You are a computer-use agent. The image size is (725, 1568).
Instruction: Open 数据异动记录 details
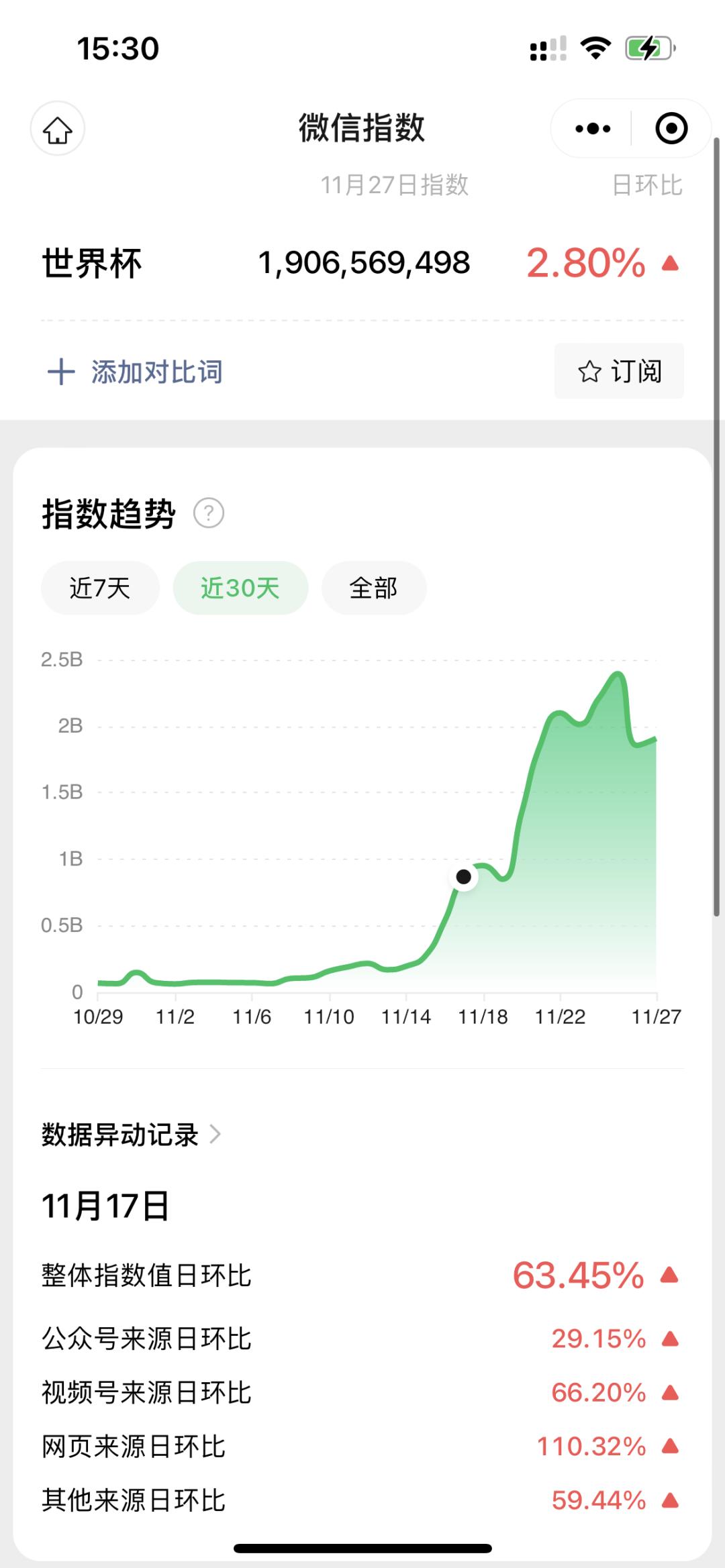coord(132,1135)
